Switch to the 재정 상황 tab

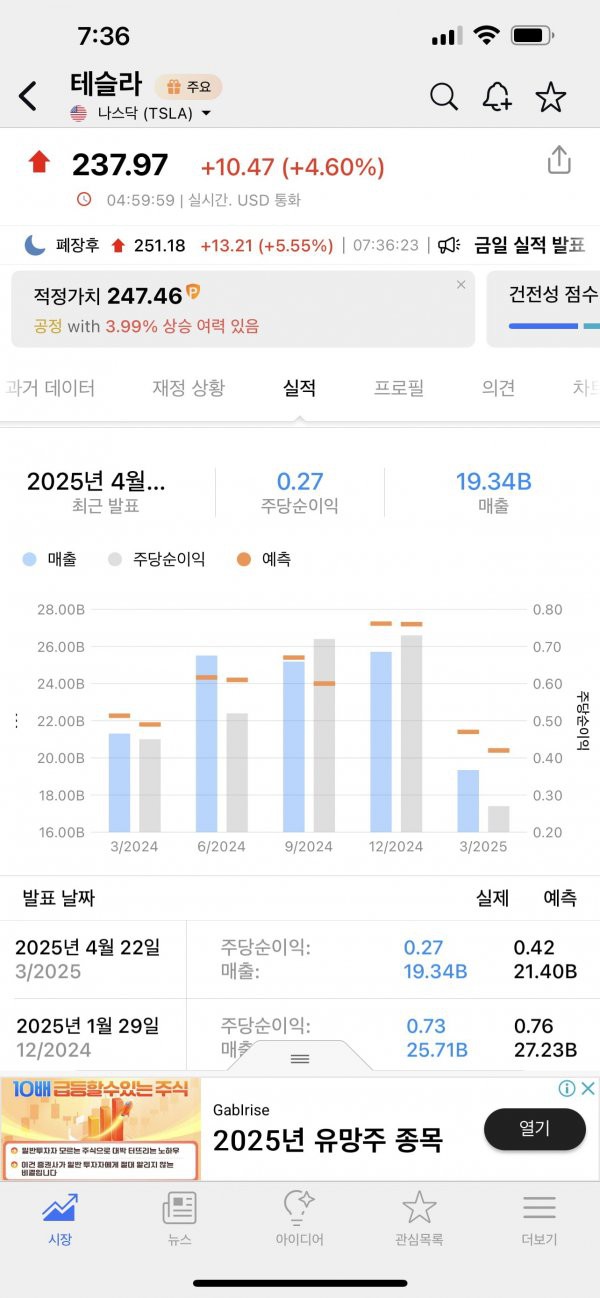[x=188, y=388]
